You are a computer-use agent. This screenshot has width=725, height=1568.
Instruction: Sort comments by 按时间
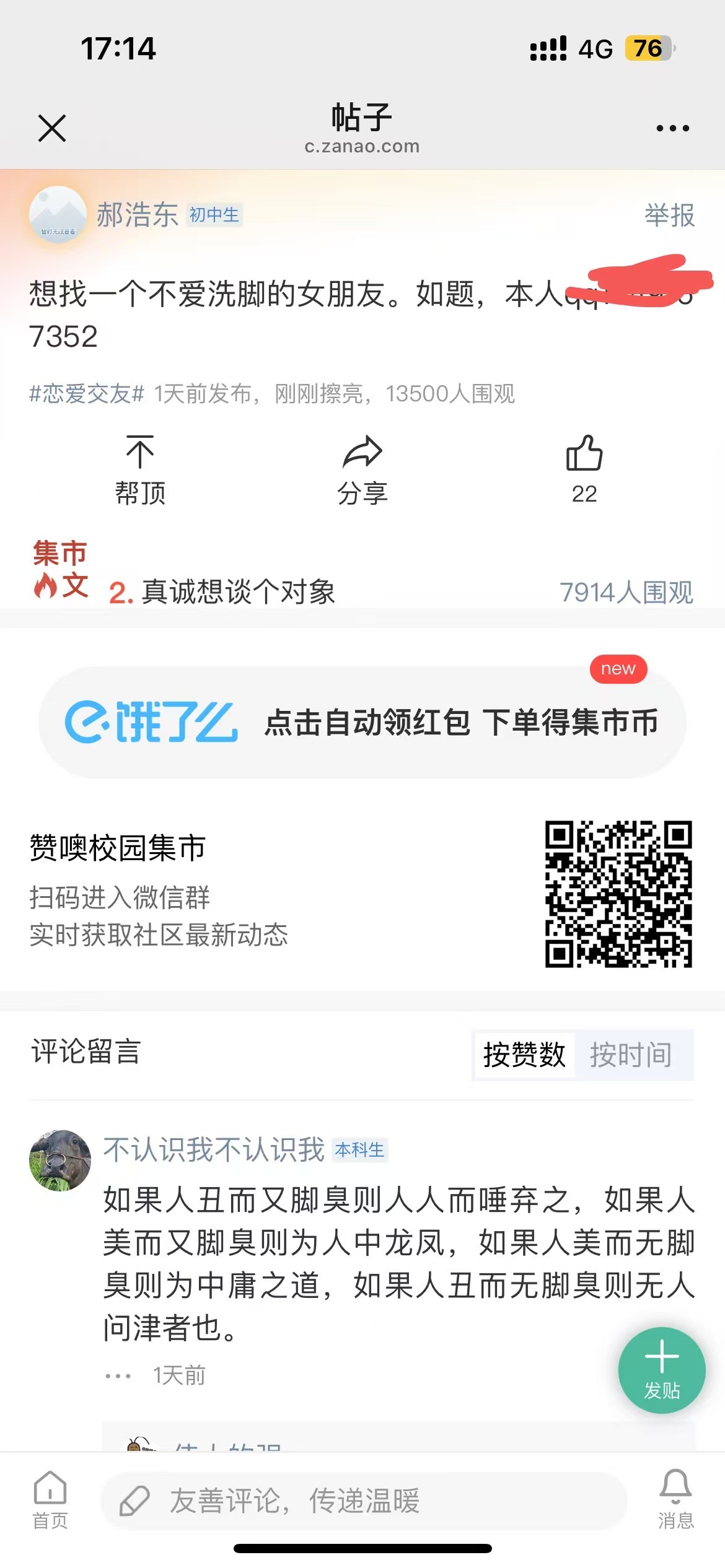pyautogui.click(x=631, y=1055)
